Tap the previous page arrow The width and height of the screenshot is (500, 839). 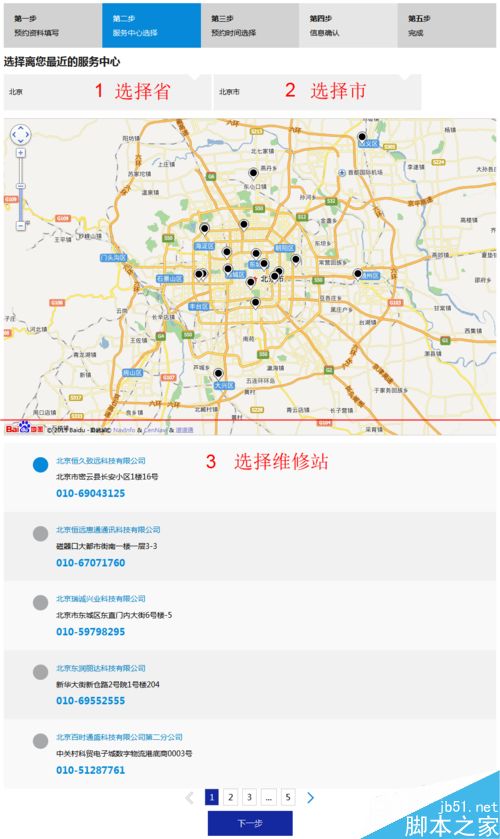tap(190, 798)
